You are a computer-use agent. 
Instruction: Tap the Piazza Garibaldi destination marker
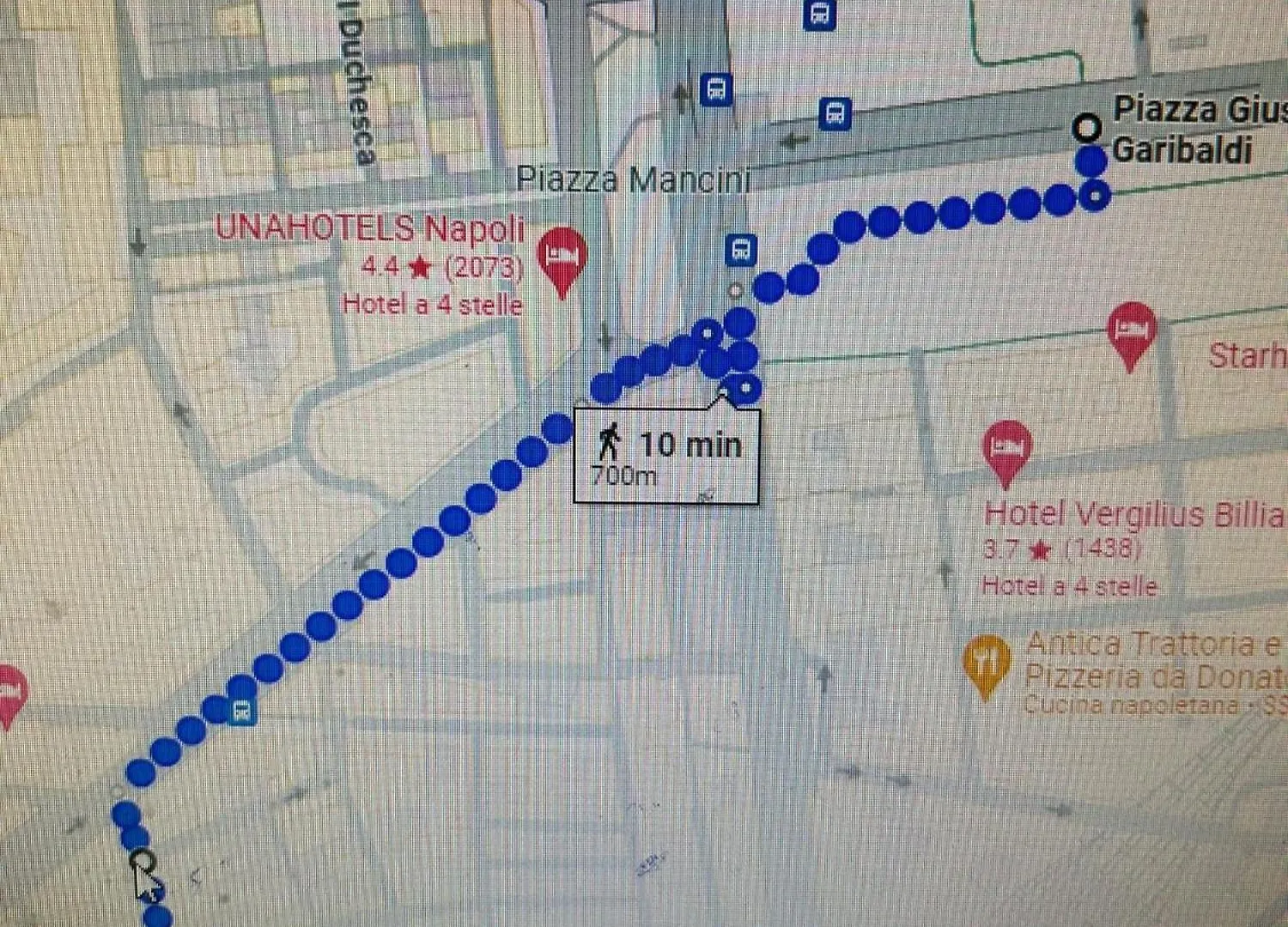pyautogui.click(x=1088, y=128)
